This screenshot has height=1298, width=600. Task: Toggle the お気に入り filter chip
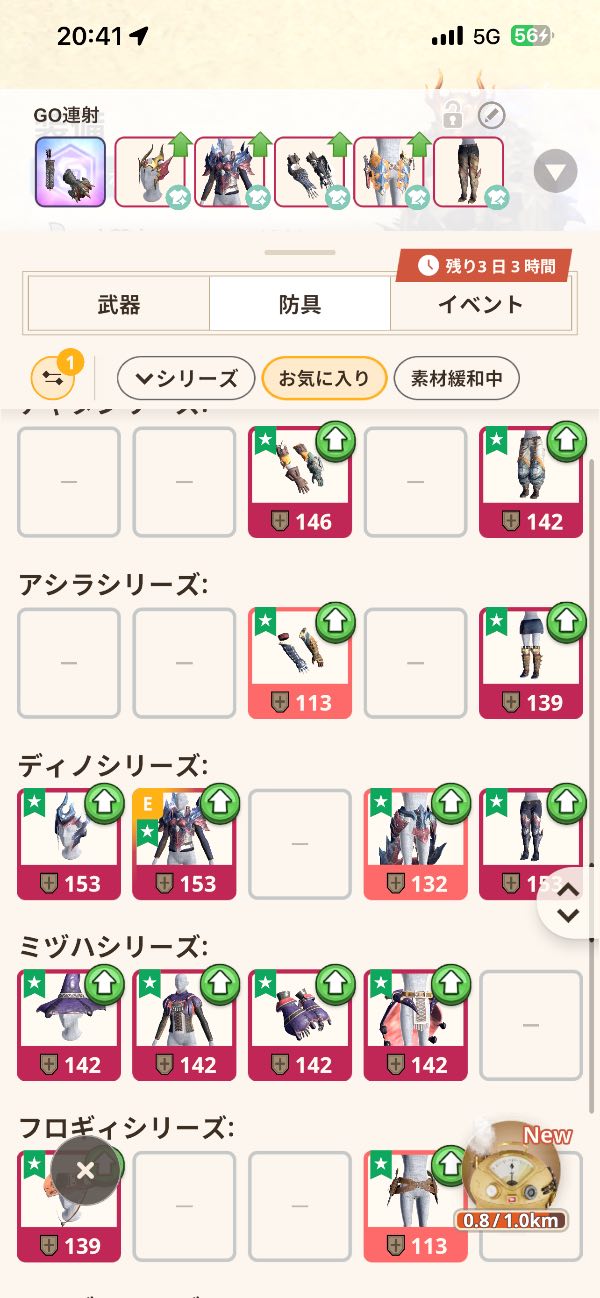point(324,379)
